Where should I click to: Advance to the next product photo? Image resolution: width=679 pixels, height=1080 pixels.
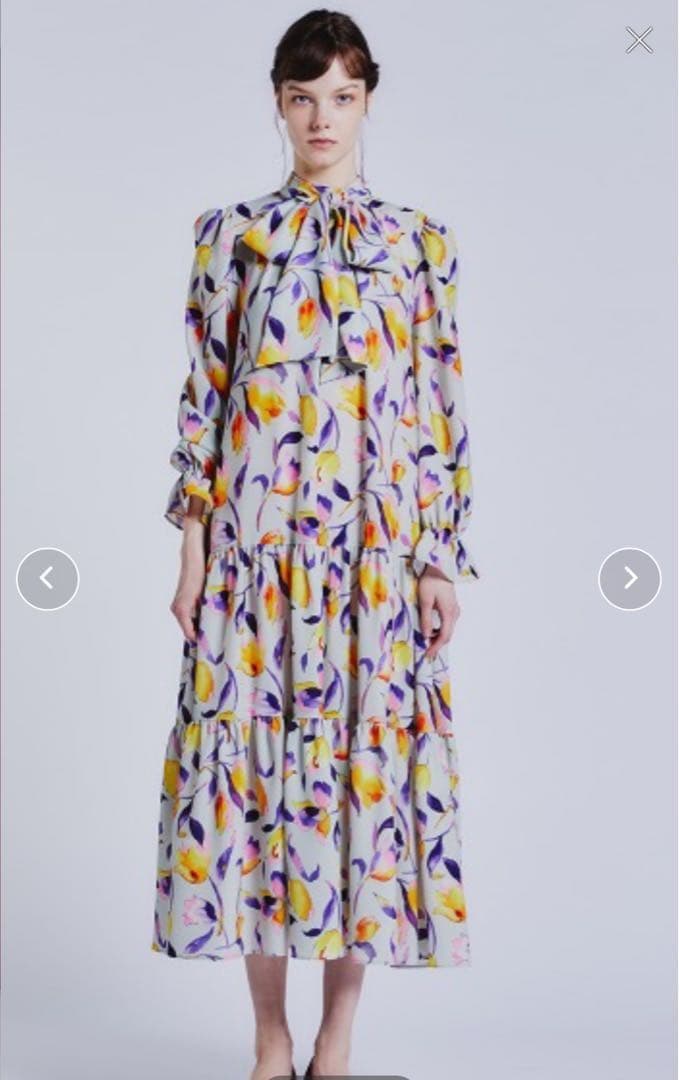(629, 578)
